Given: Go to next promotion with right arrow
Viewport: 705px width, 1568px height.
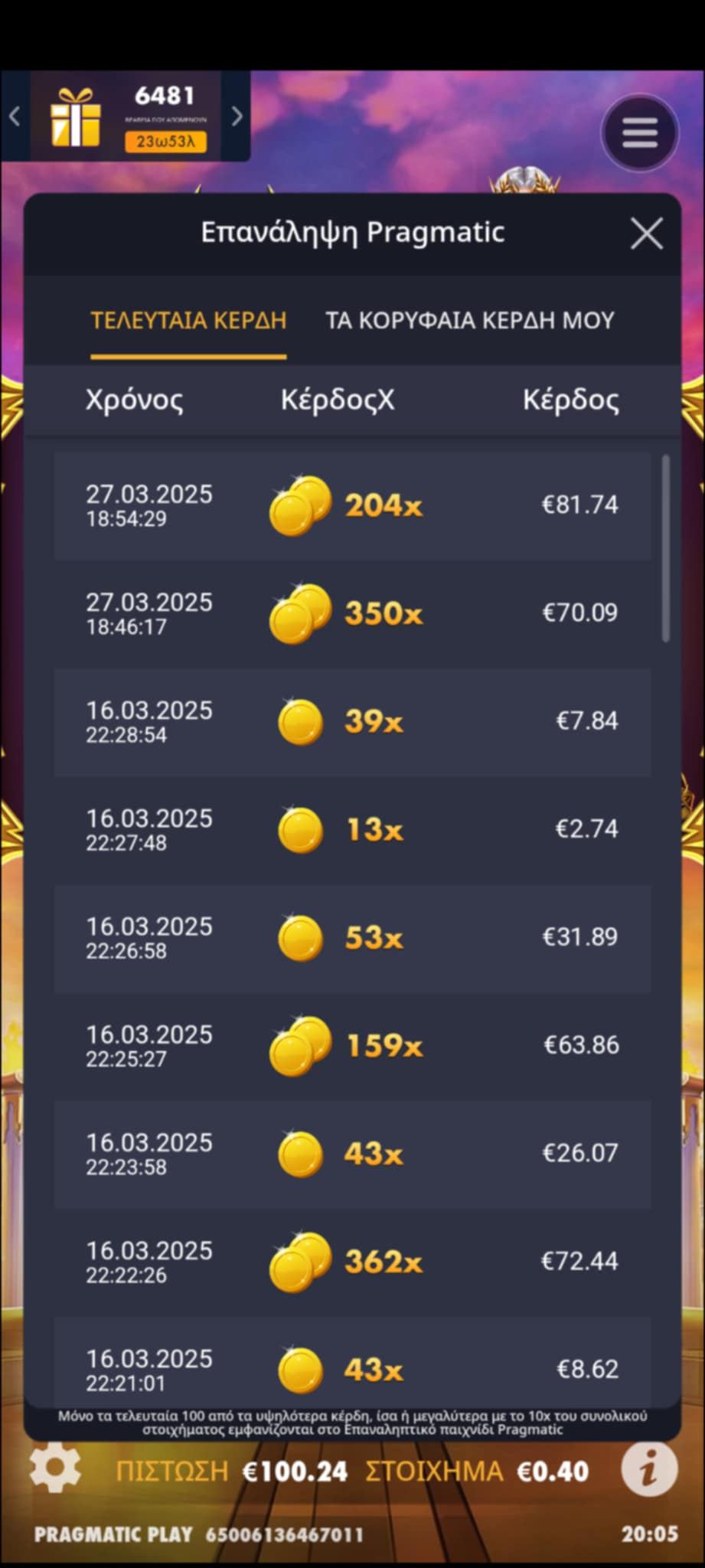Looking at the screenshot, I should tap(237, 116).
